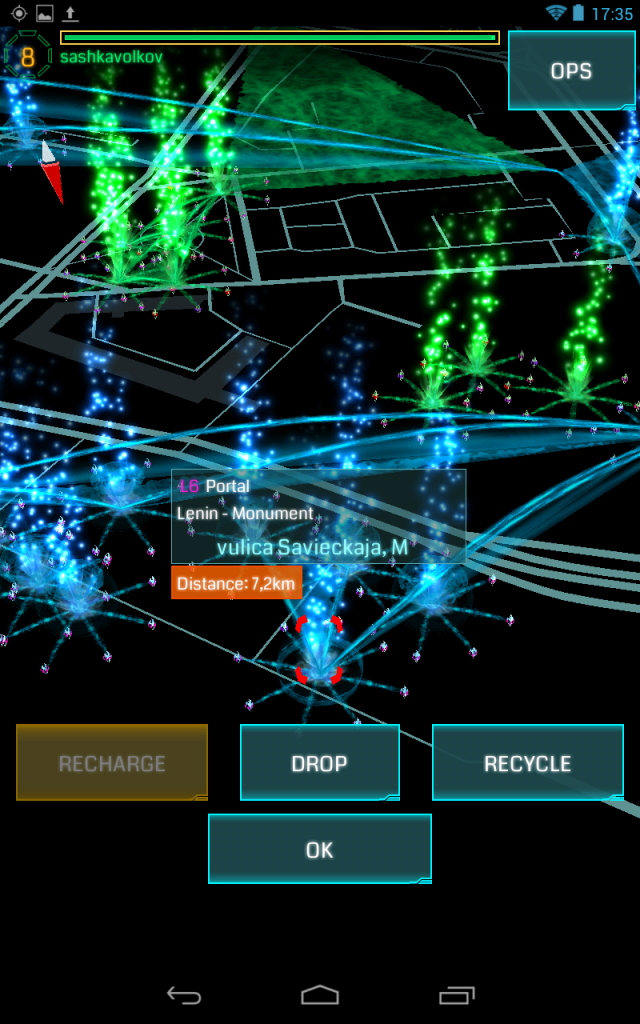This screenshot has height=1024, width=640.
Task: Go to the Android home screen
Action: point(320,995)
